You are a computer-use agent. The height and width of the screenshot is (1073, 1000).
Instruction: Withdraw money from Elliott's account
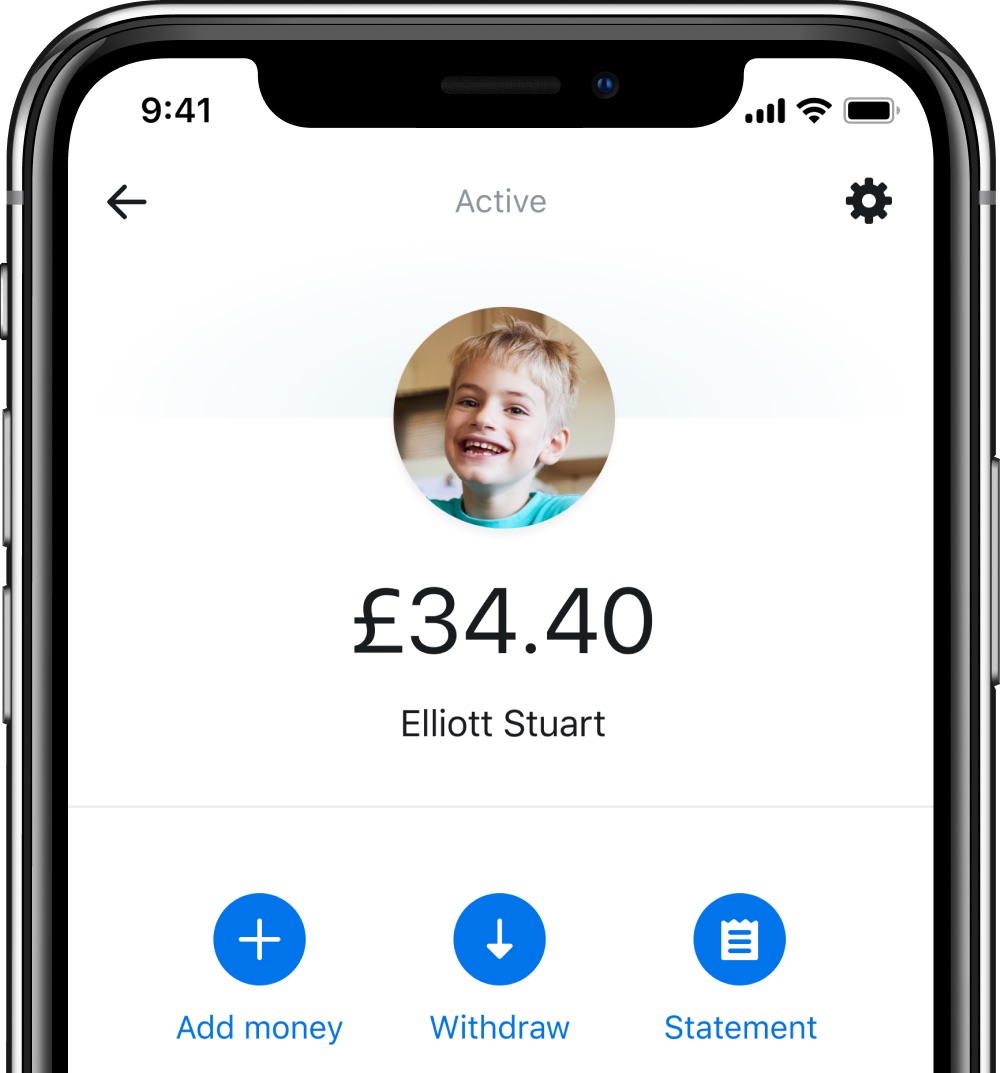pos(499,940)
